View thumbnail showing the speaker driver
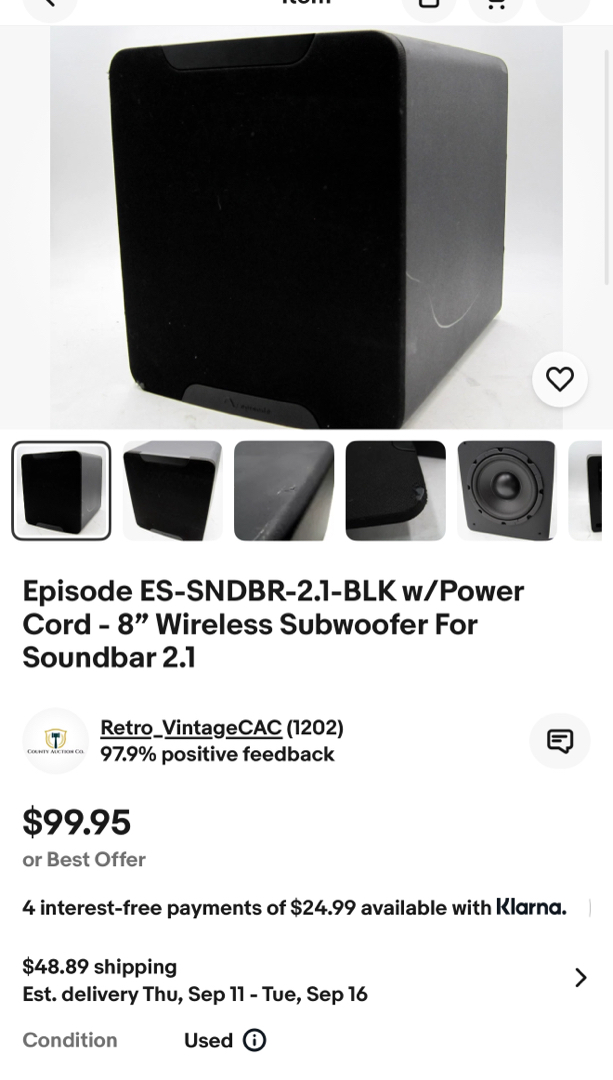The image size is (613, 1080). pos(507,491)
